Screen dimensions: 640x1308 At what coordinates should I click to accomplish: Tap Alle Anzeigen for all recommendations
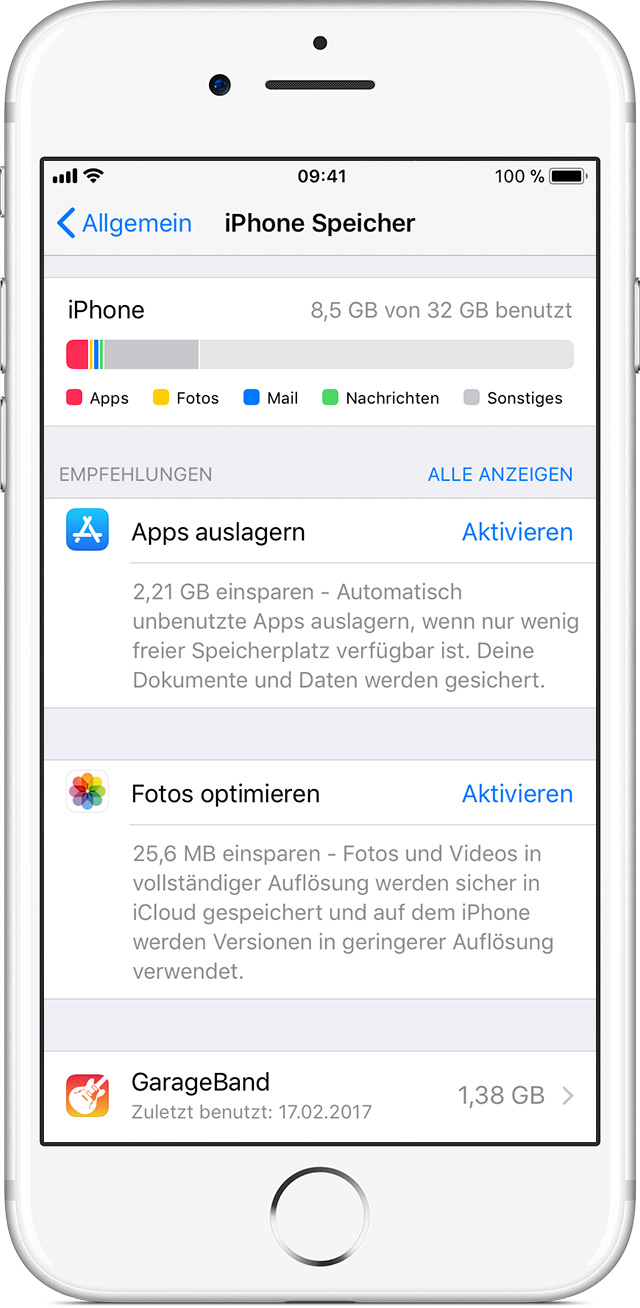(x=500, y=474)
